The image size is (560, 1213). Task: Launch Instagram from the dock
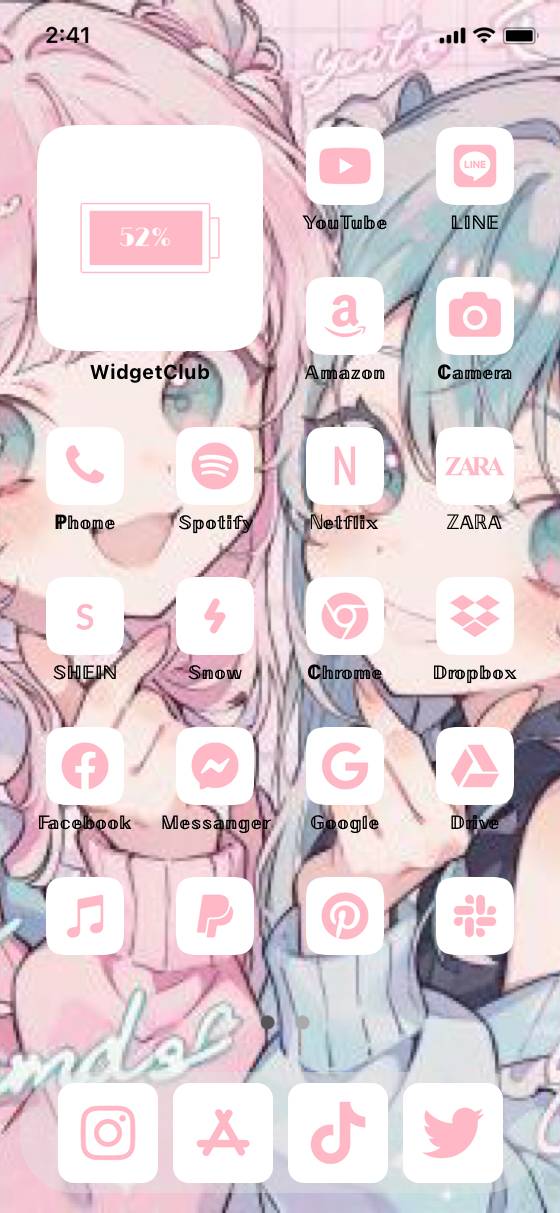(108, 1133)
